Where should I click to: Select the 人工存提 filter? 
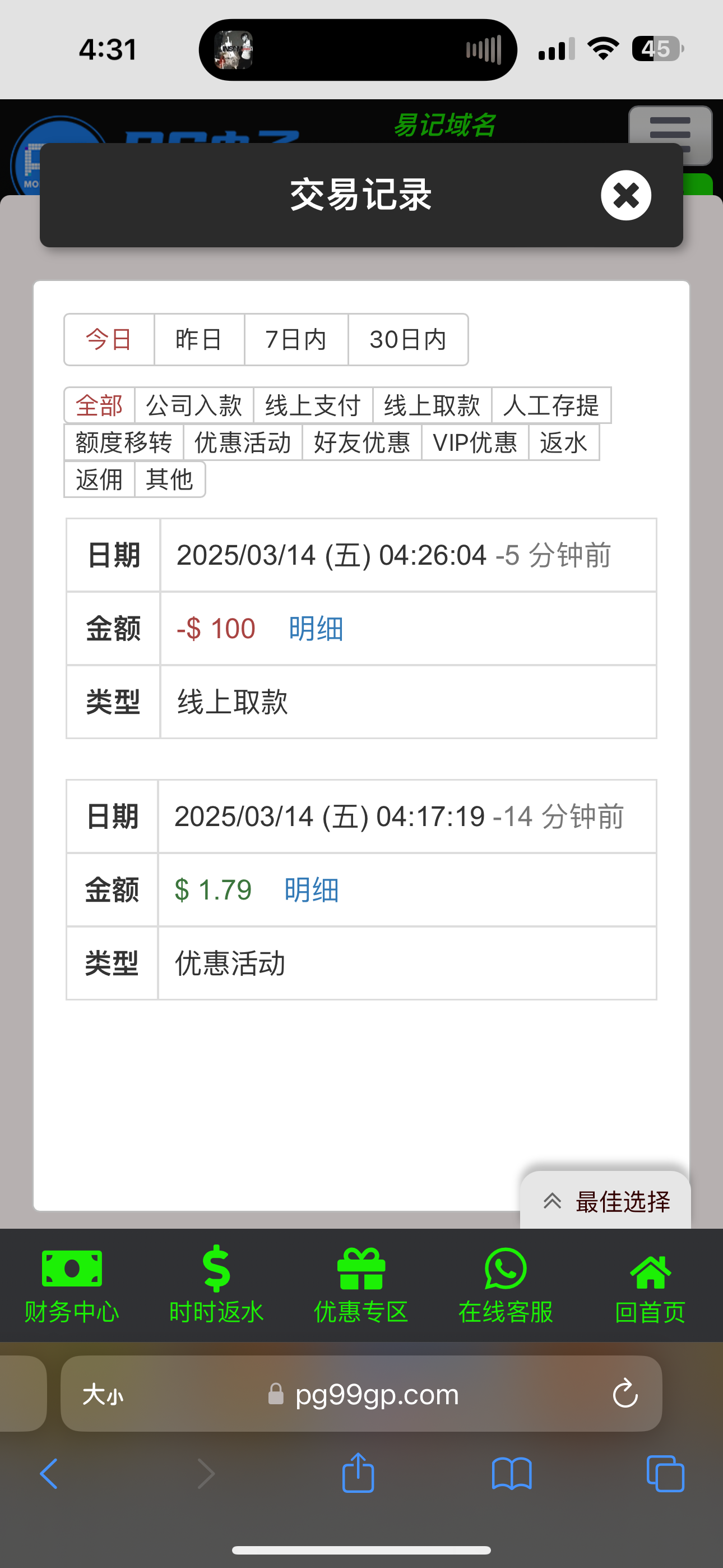tap(551, 405)
